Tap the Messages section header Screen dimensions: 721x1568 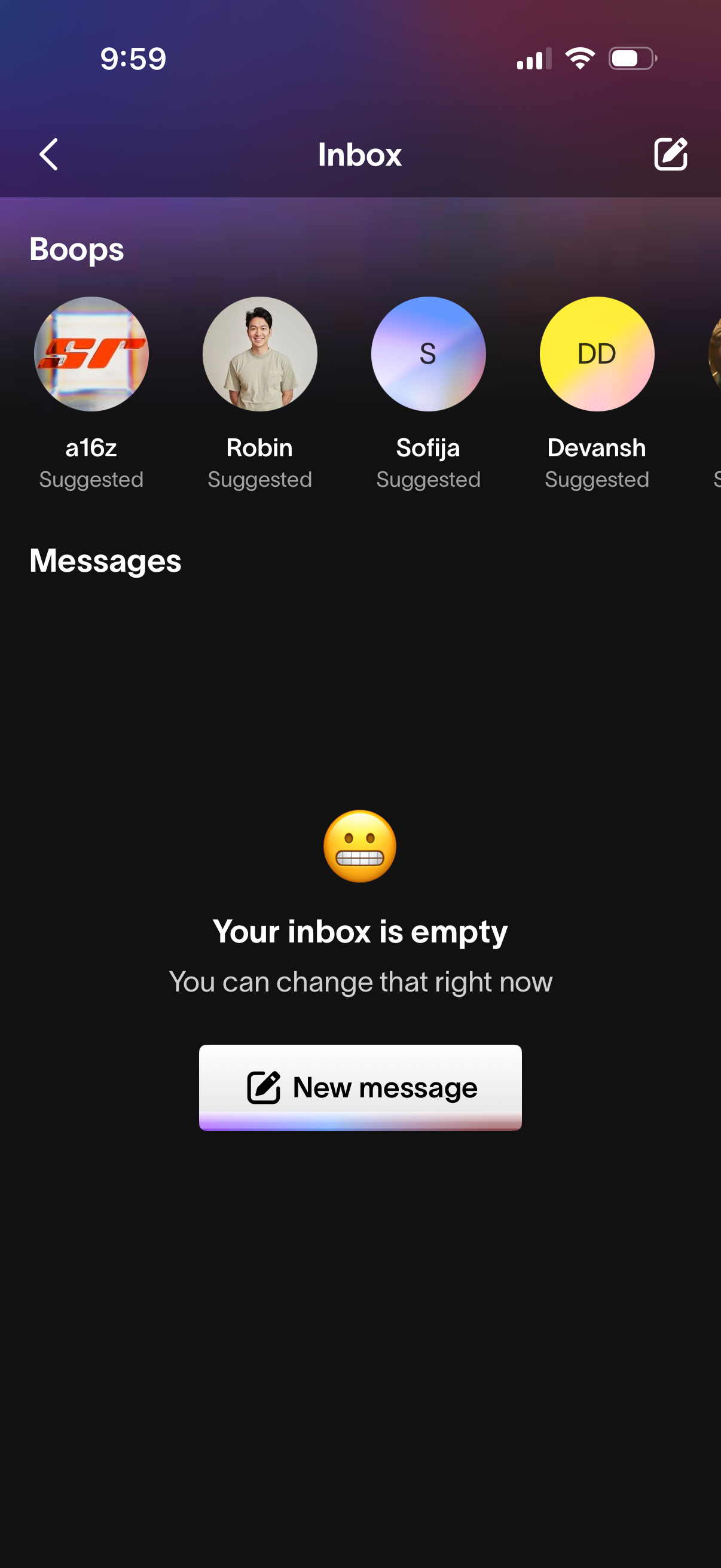click(106, 561)
